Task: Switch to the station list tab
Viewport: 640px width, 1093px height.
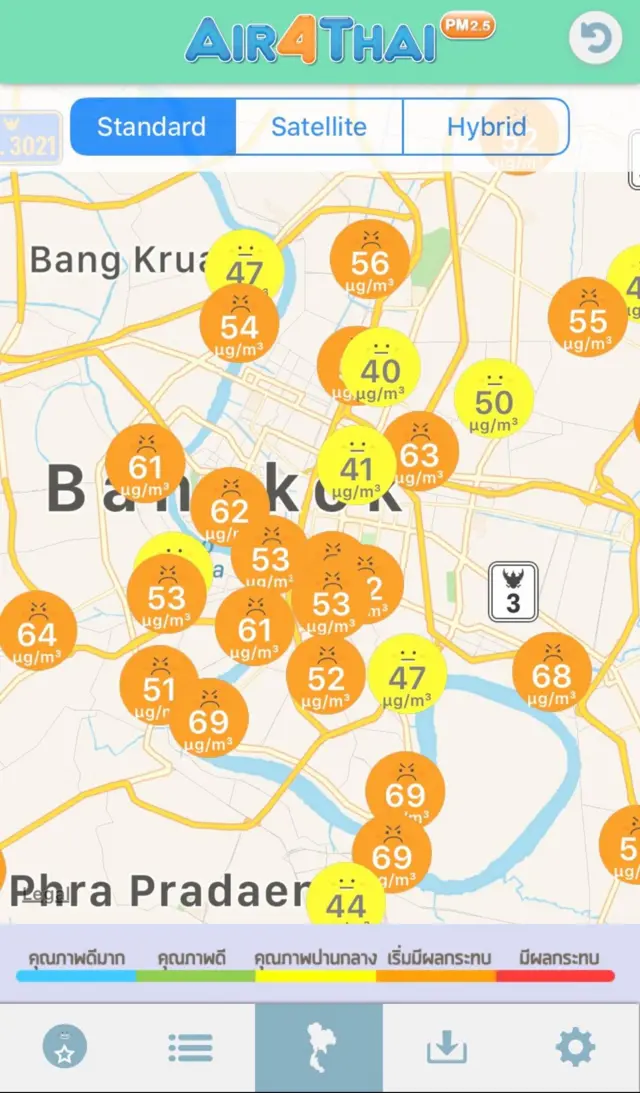Action: pos(191,1048)
